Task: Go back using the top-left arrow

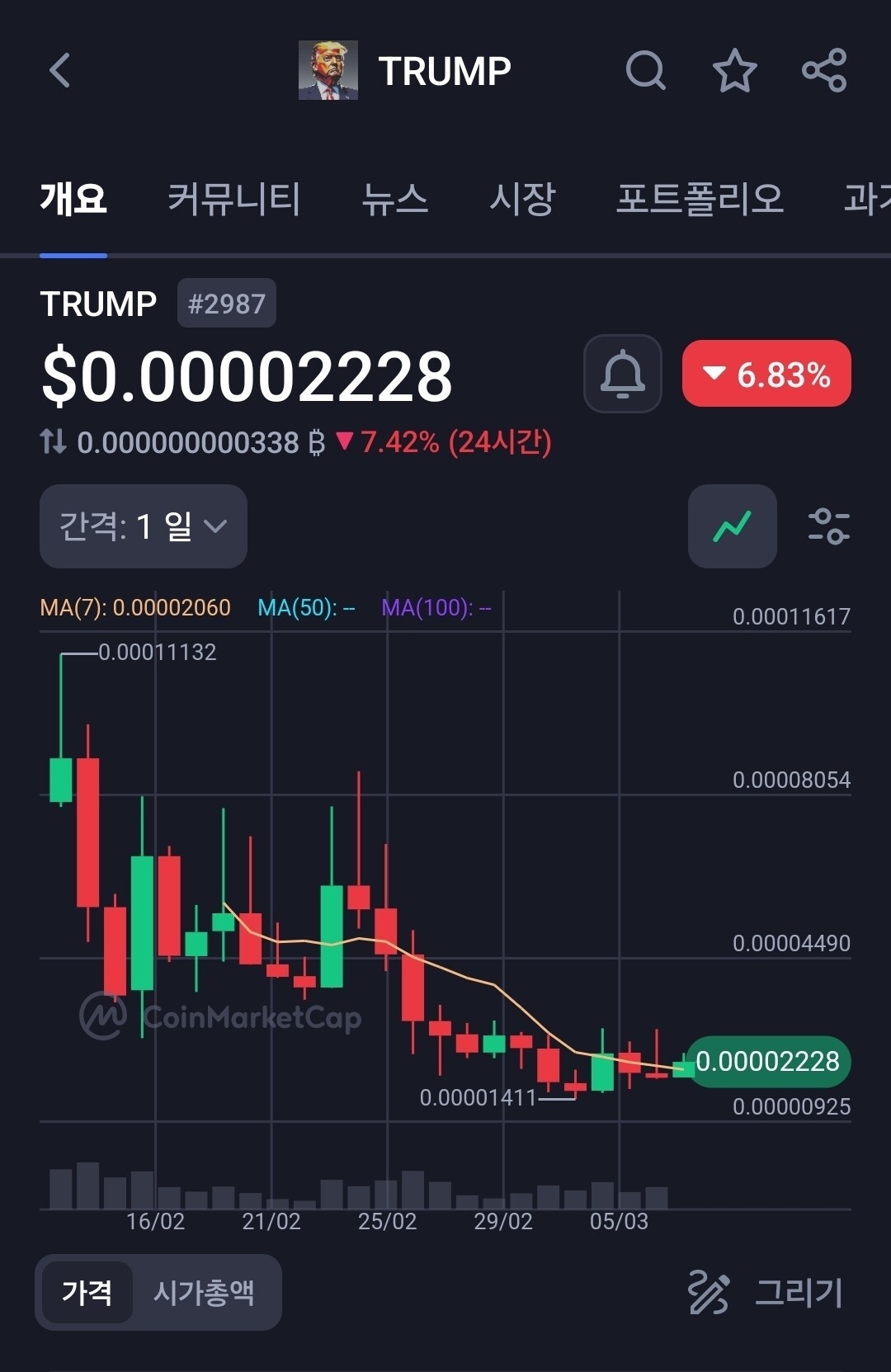Action: [x=60, y=70]
